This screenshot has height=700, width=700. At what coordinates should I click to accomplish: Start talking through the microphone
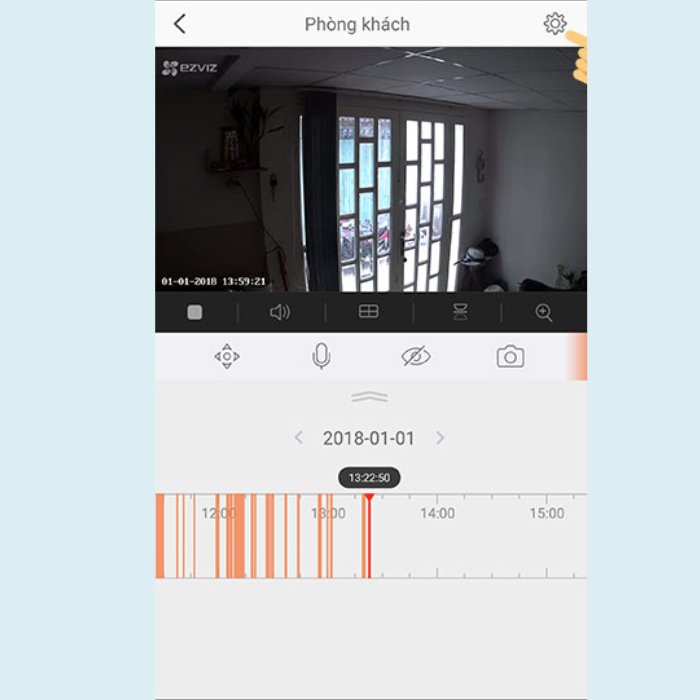321,356
